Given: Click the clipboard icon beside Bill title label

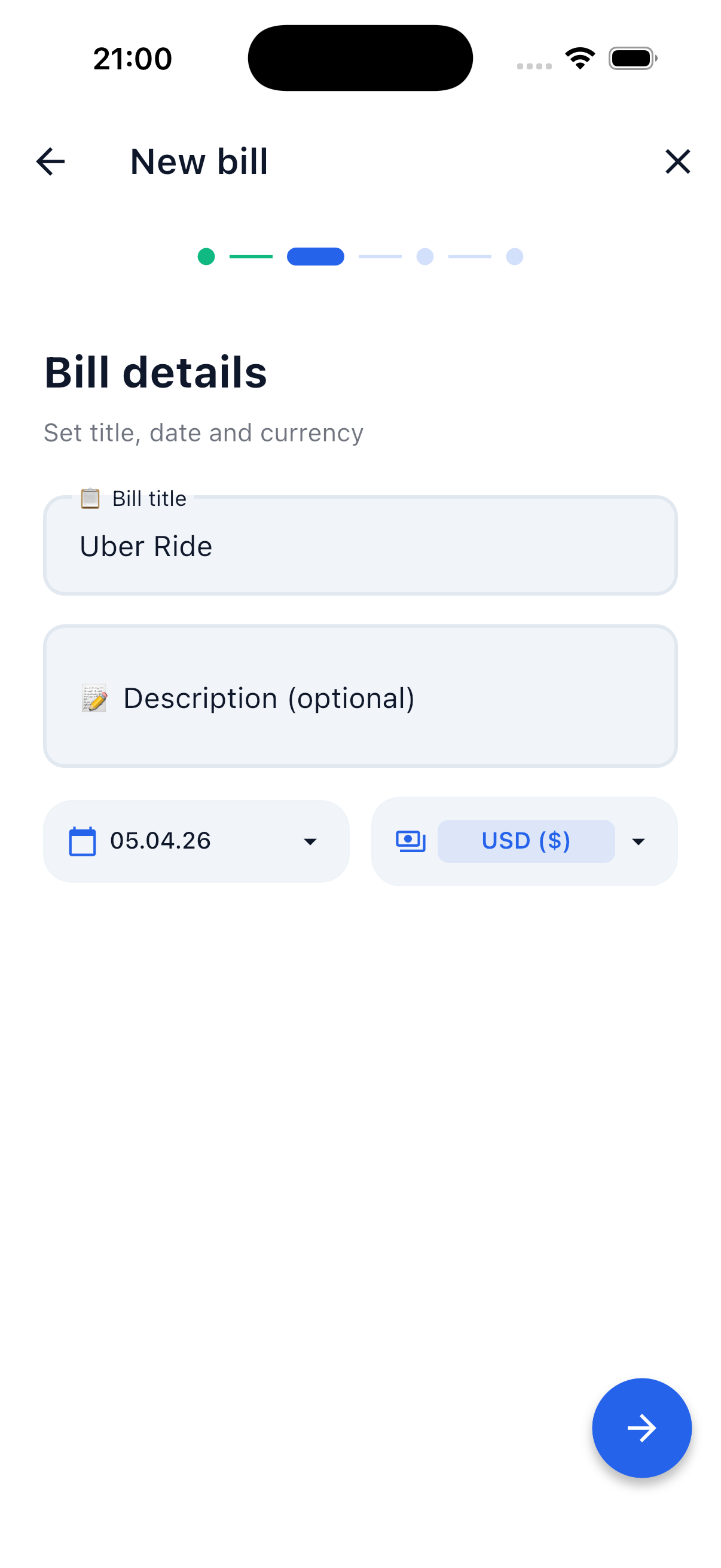Looking at the screenshot, I should pos(90,498).
